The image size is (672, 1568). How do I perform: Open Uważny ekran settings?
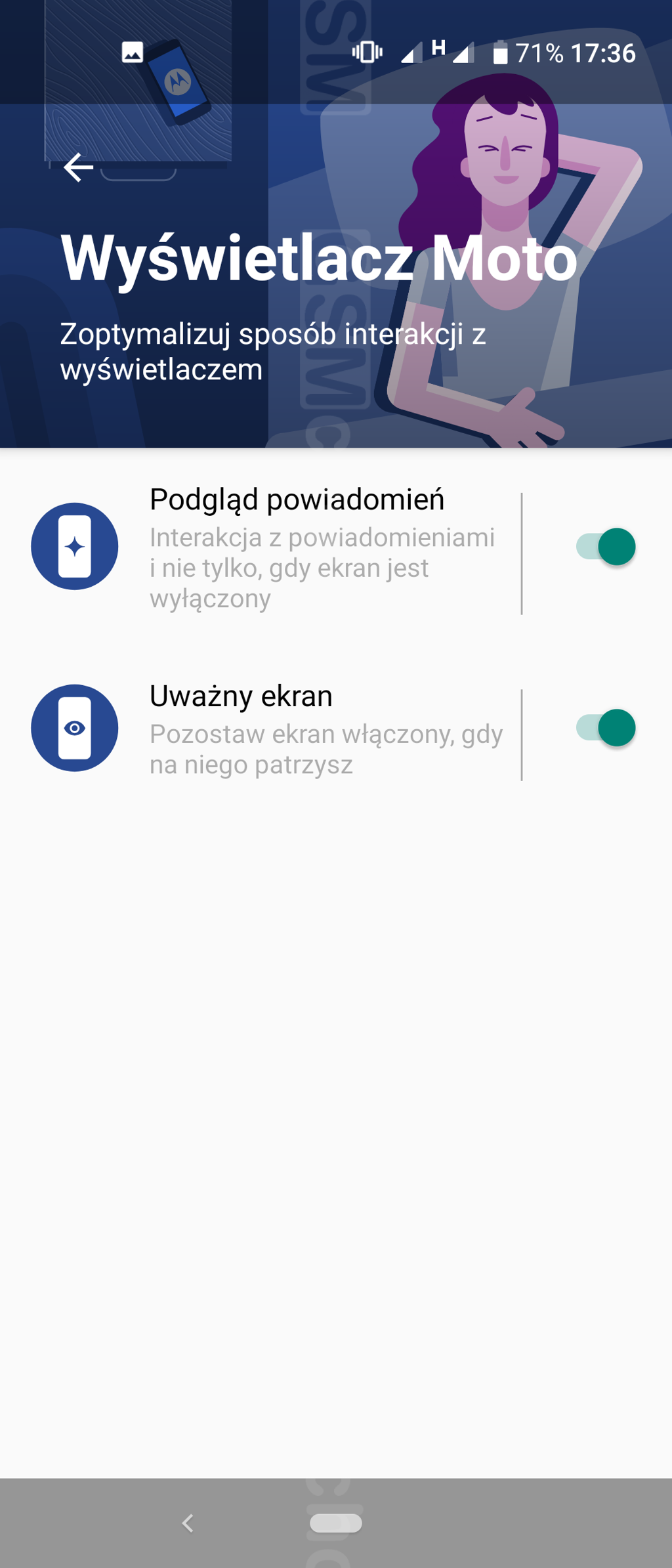tap(295, 729)
